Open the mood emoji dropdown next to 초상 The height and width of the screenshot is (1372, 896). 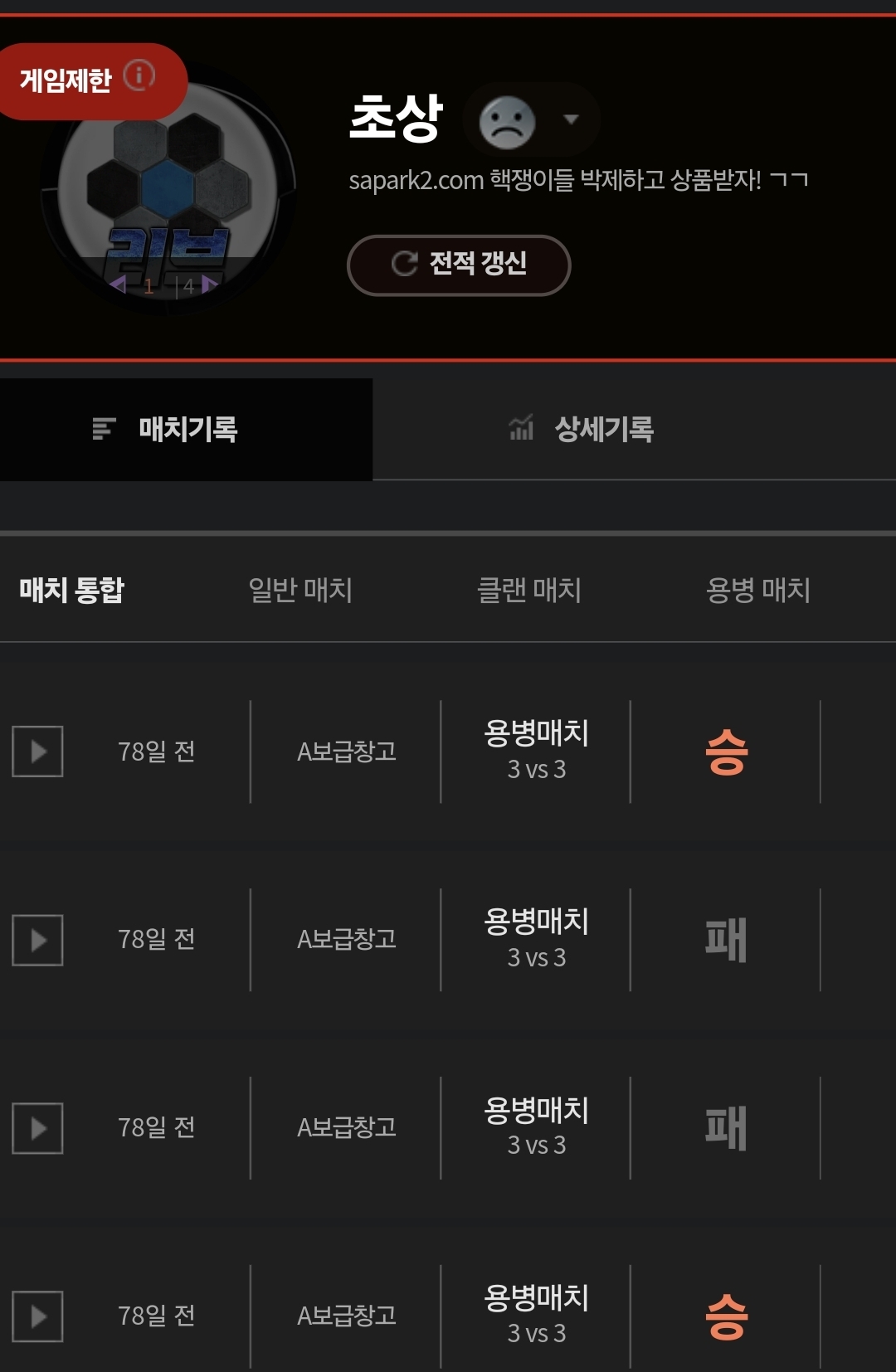click(571, 119)
